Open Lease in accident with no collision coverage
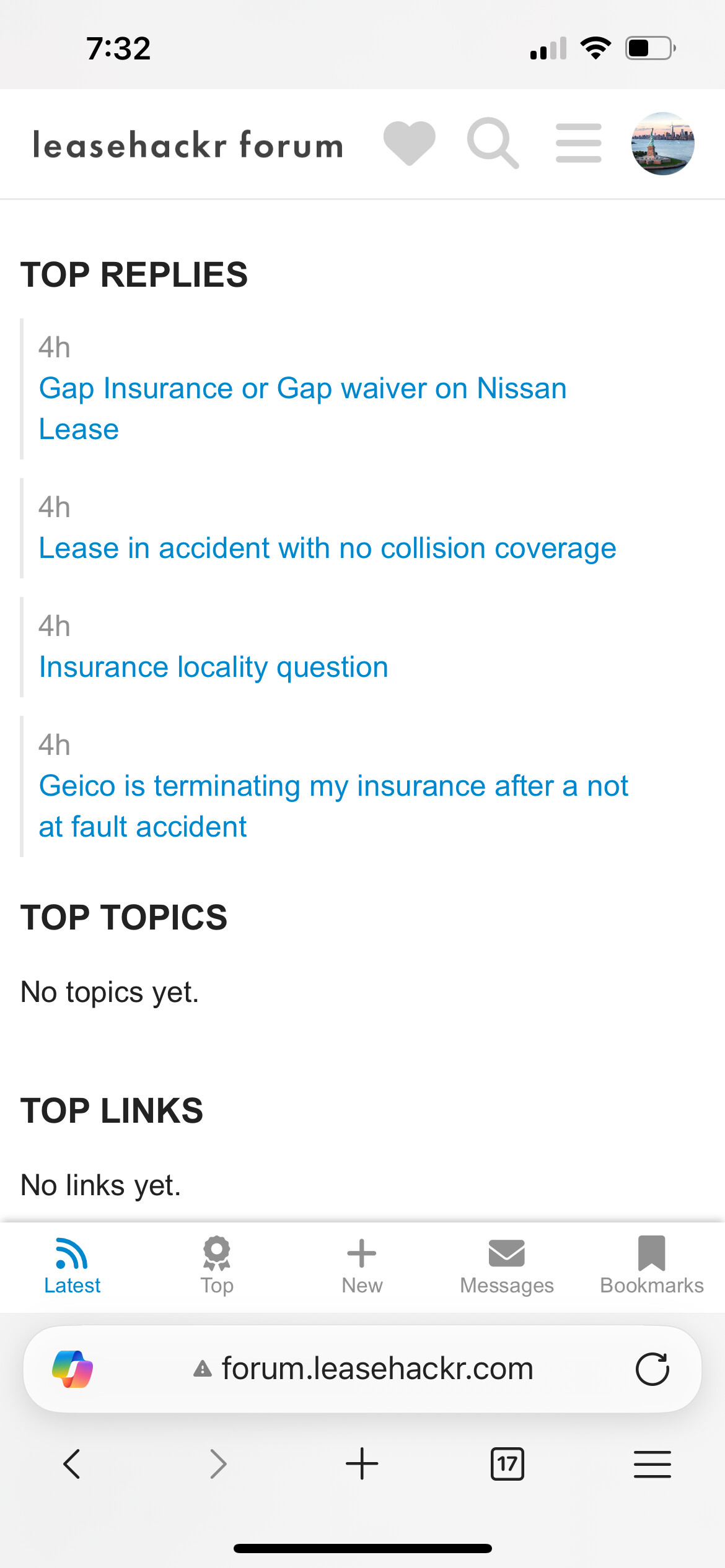This screenshot has width=725, height=1568. tap(327, 548)
